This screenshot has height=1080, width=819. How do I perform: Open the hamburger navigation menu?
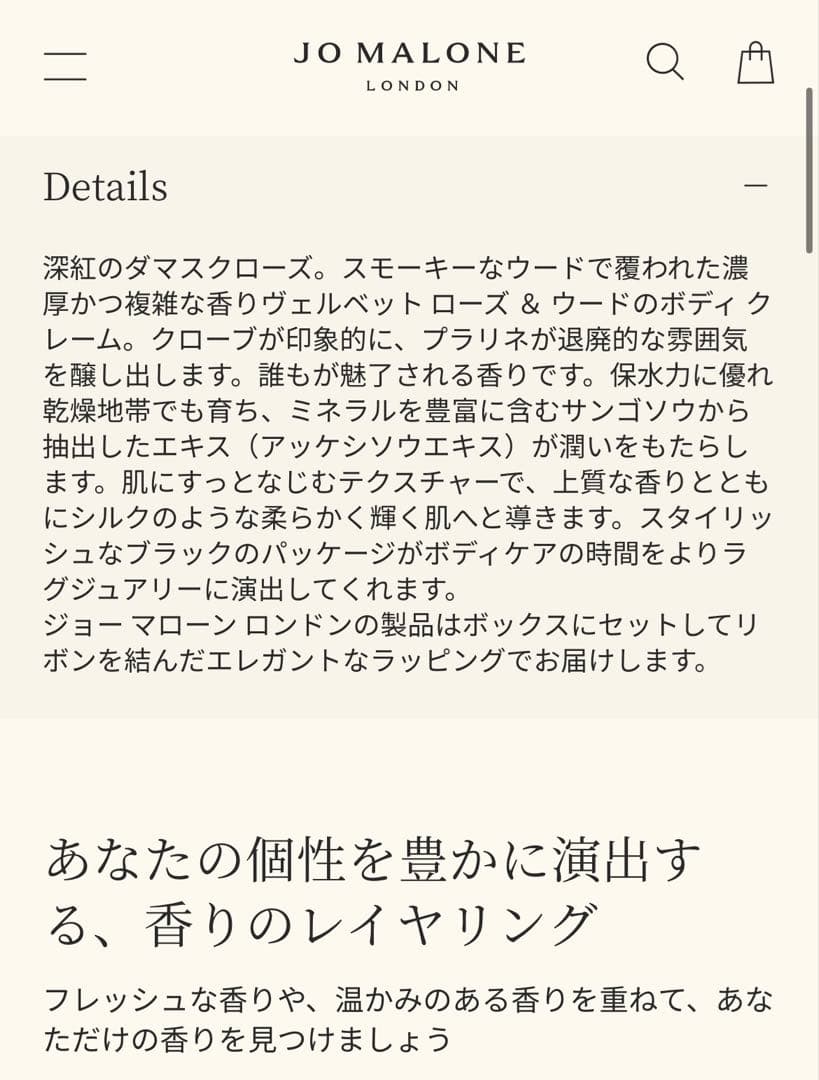click(x=65, y=65)
